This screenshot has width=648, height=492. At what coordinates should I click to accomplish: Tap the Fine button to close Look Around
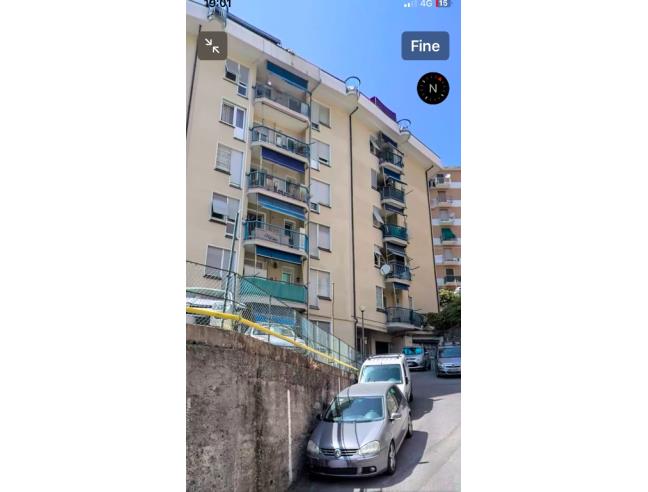425,46
